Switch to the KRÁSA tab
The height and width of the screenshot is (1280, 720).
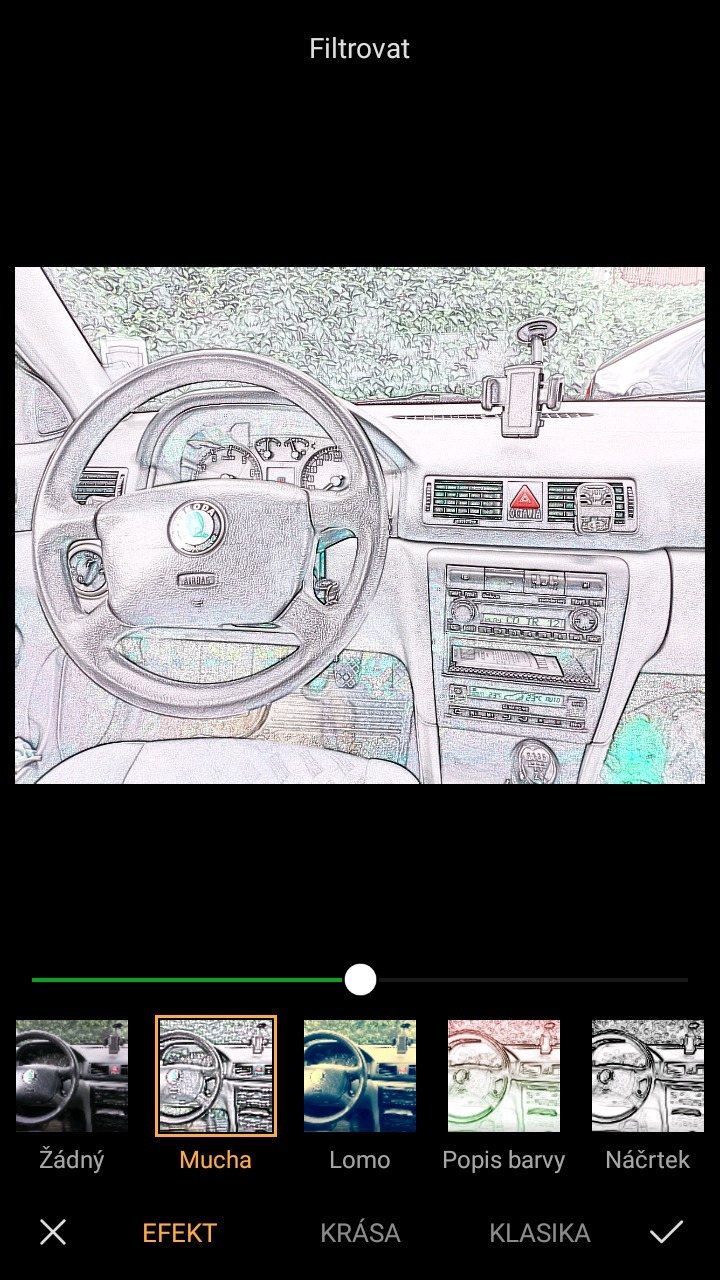coord(360,1233)
